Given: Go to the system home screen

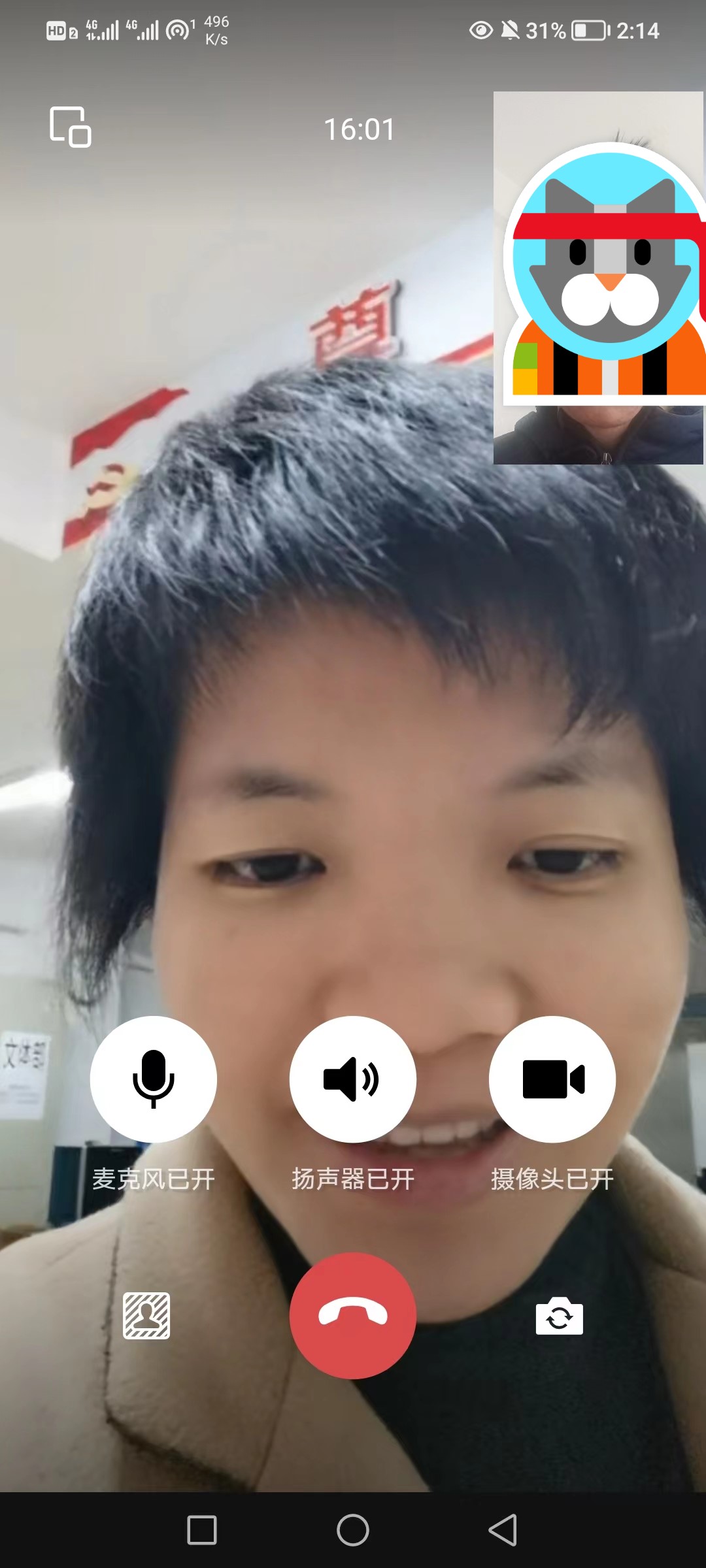Looking at the screenshot, I should (x=353, y=1530).
